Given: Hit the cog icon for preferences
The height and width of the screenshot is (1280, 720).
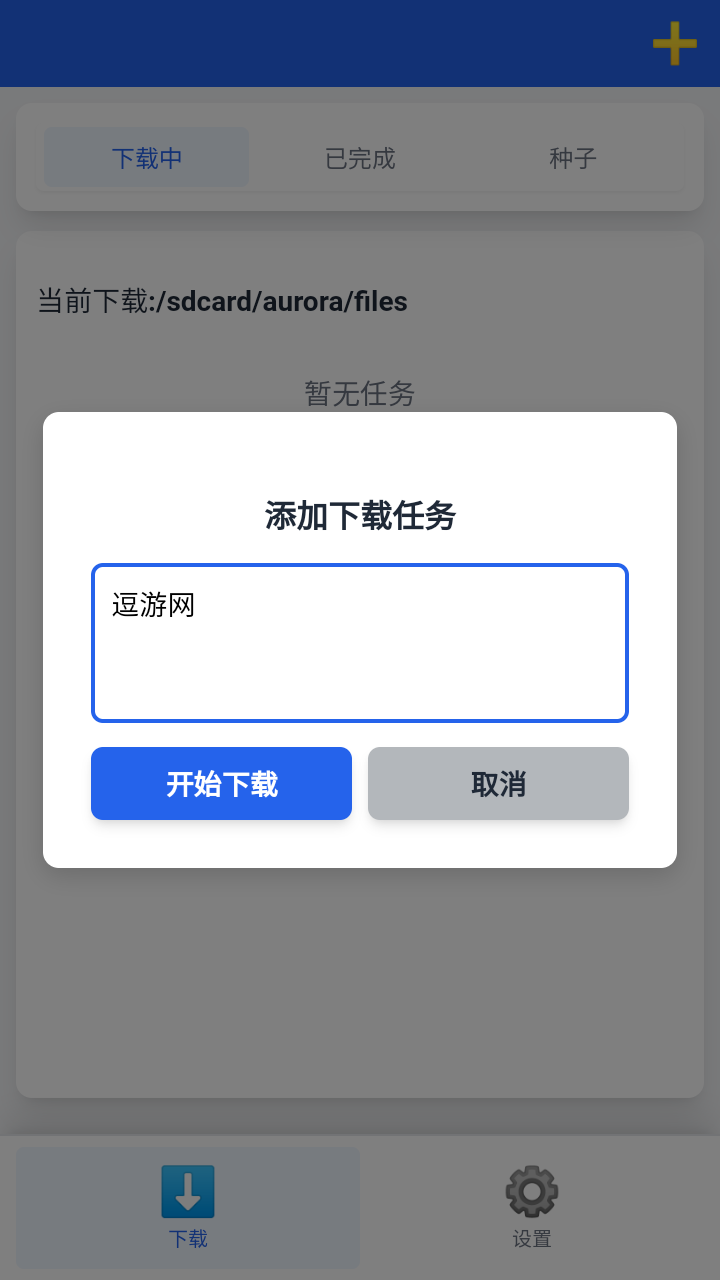Looking at the screenshot, I should point(531,1190).
